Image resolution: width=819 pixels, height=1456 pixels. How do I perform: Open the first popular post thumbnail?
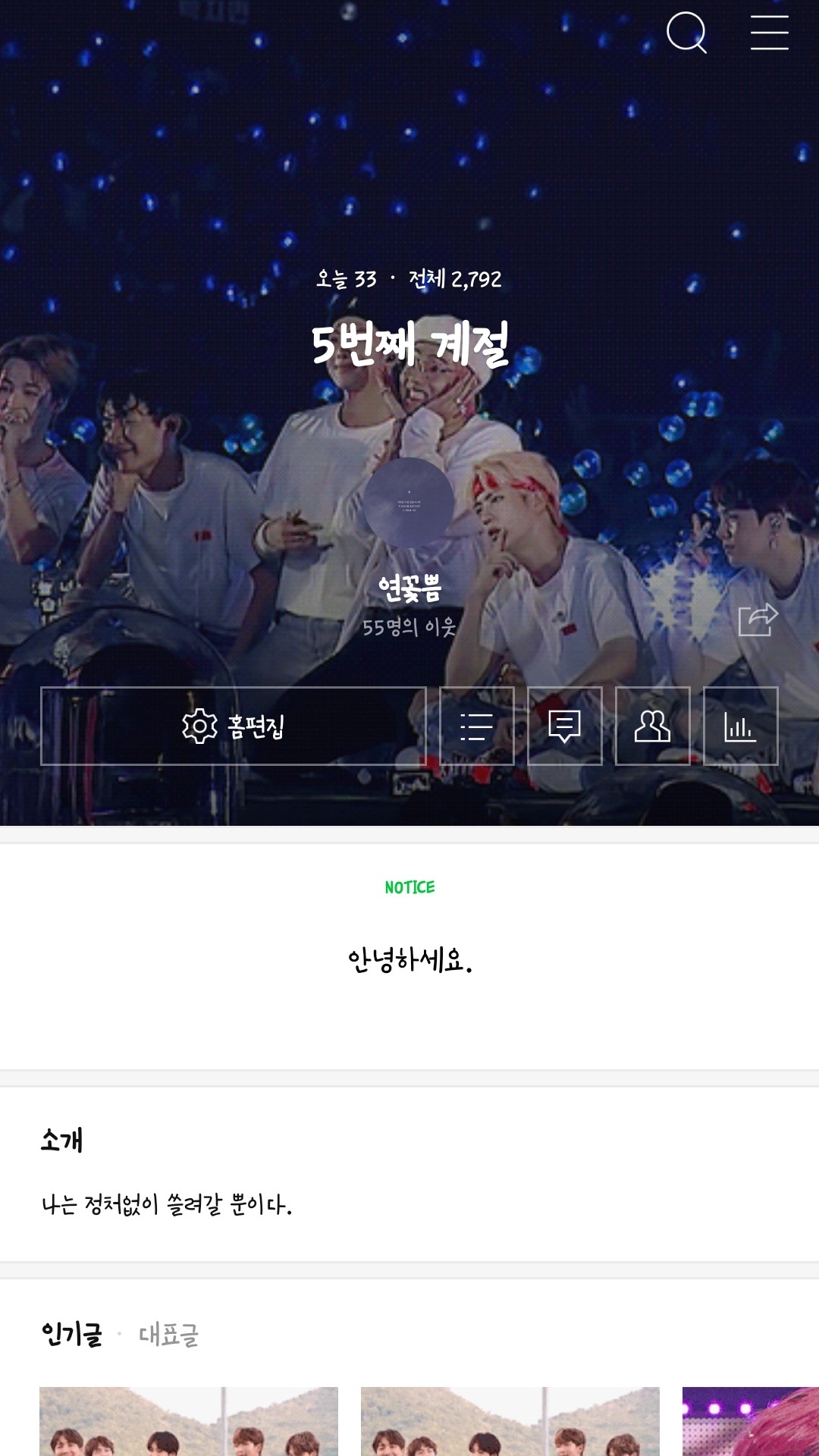pyautogui.click(x=189, y=1421)
